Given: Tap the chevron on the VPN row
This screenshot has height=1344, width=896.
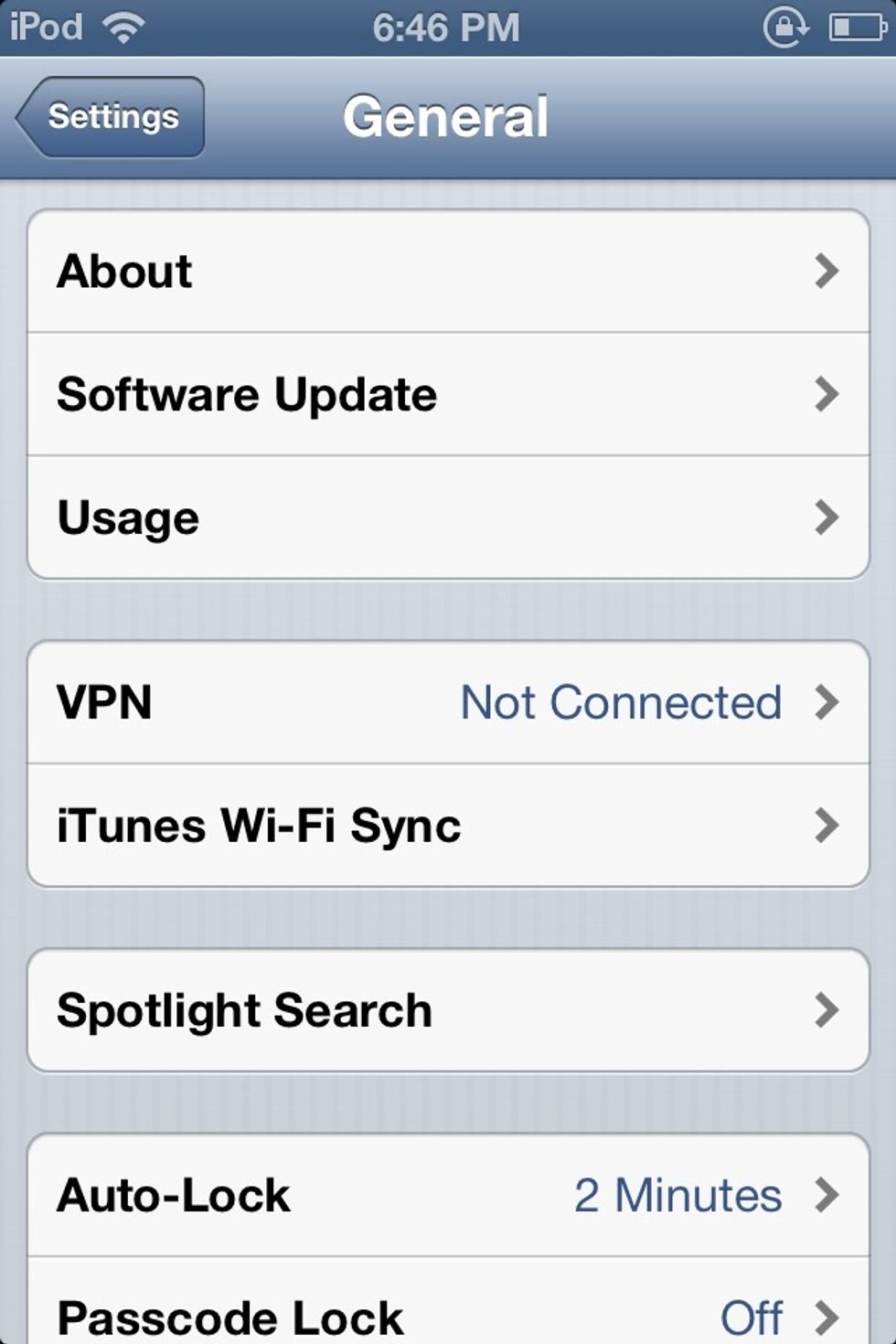Looking at the screenshot, I should pyautogui.click(x=827, y=702).
